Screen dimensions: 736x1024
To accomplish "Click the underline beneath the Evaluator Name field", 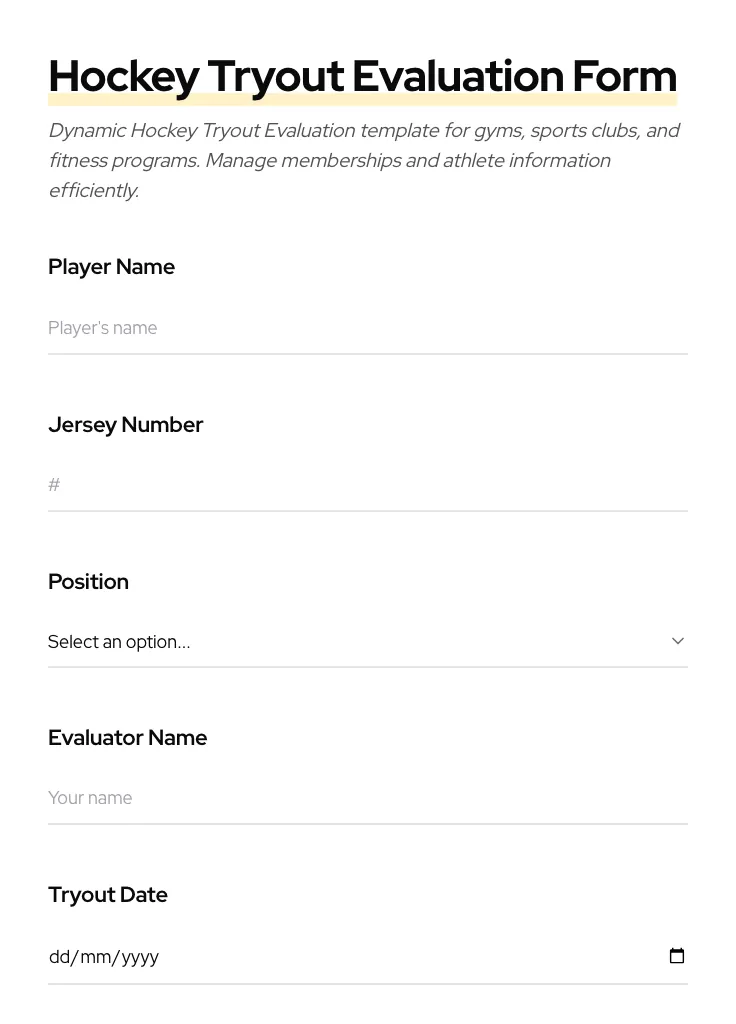I will coord(367,823).
